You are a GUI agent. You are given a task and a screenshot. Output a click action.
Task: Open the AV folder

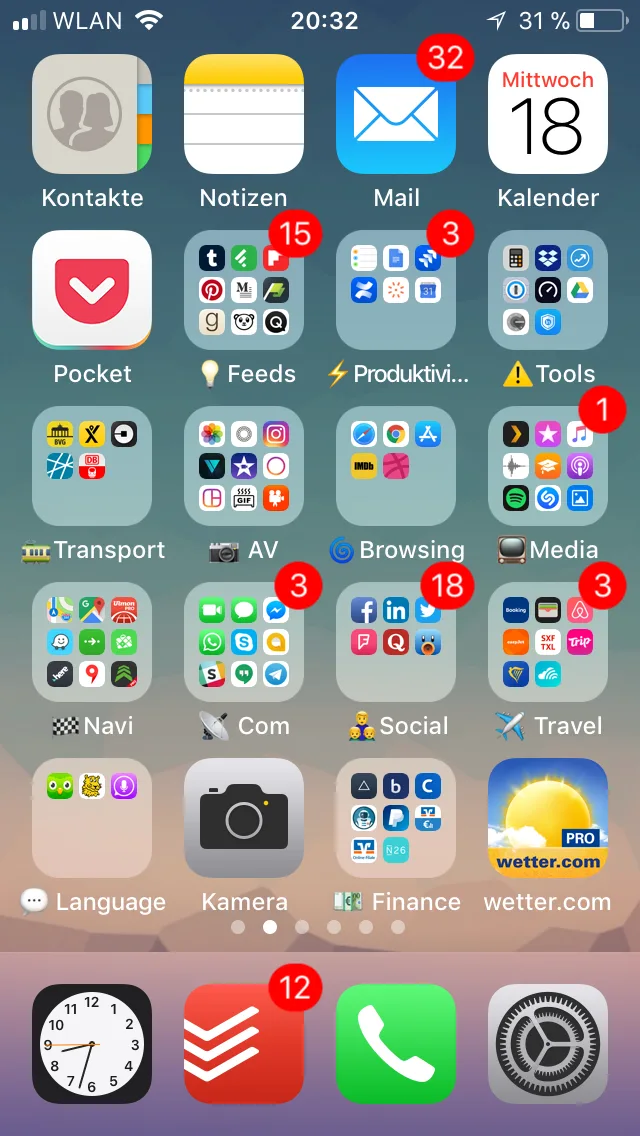point(244,466)
